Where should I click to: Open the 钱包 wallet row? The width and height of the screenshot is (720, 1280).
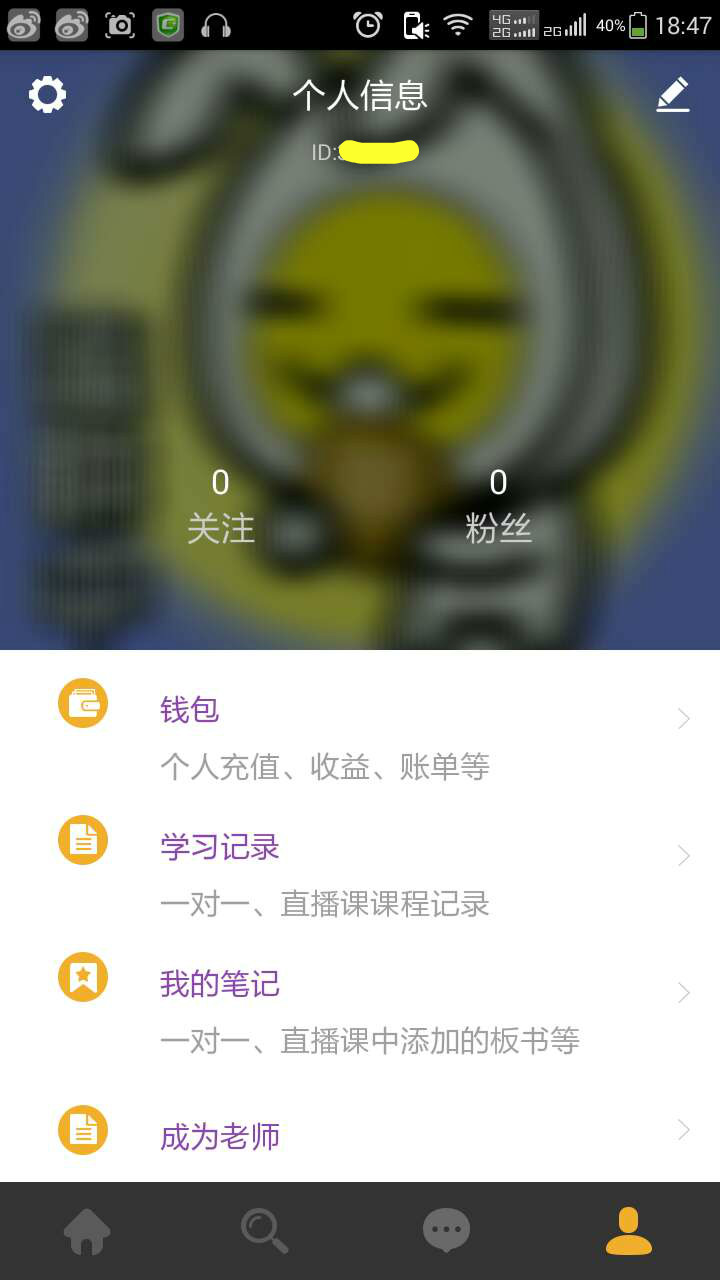click(360, 734)
